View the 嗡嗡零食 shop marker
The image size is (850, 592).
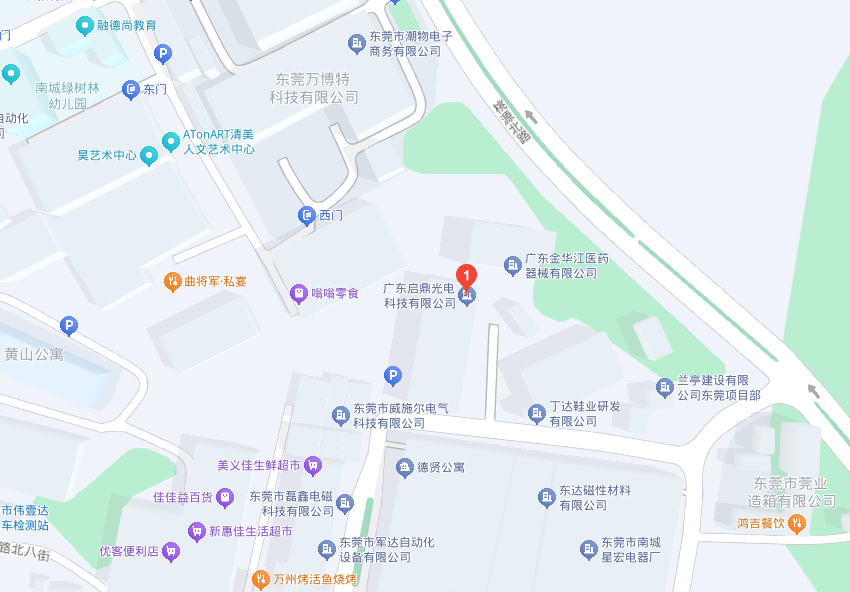(298, 293)
